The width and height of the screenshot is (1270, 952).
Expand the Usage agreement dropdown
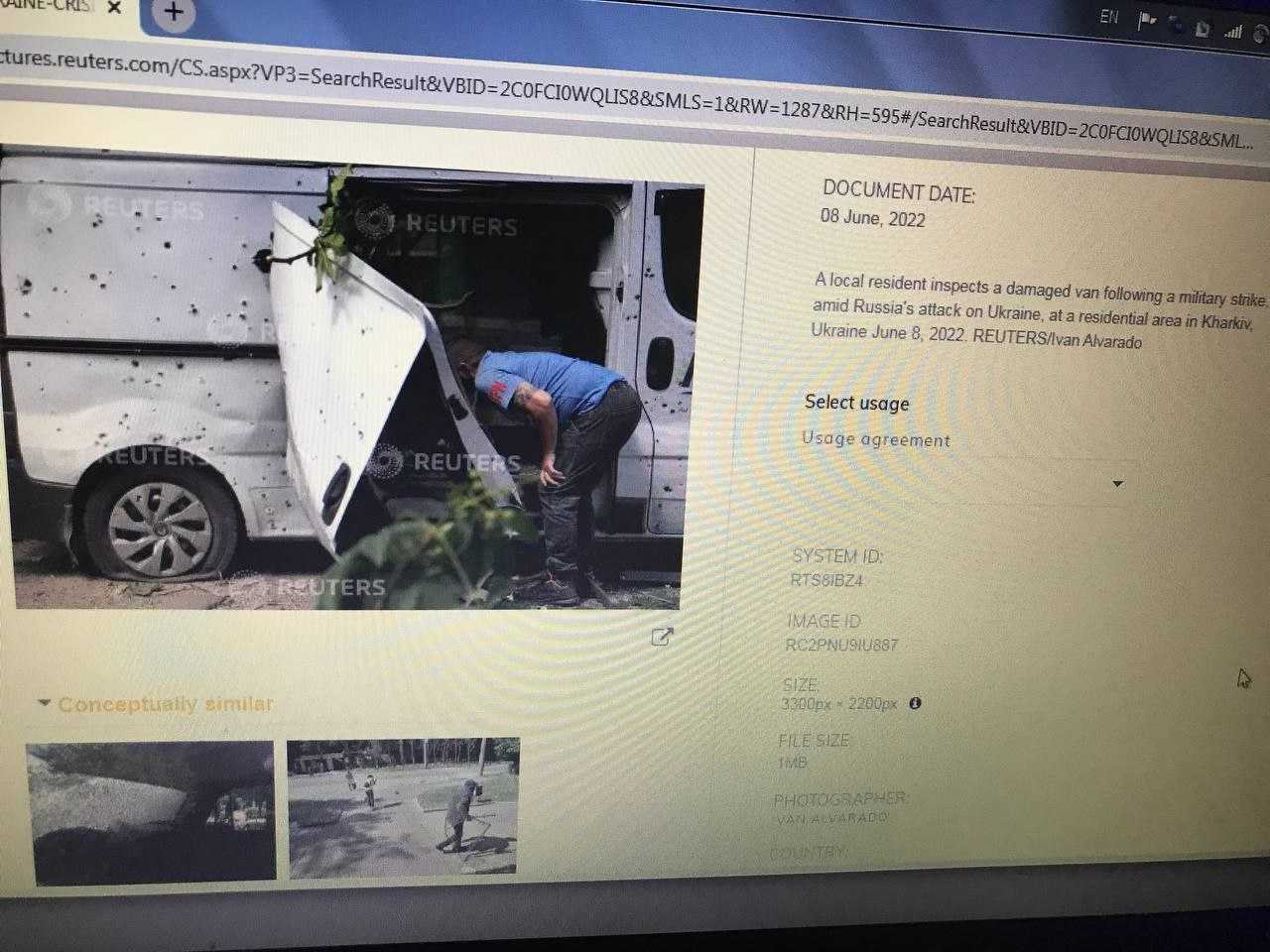tap(1117, 484)
